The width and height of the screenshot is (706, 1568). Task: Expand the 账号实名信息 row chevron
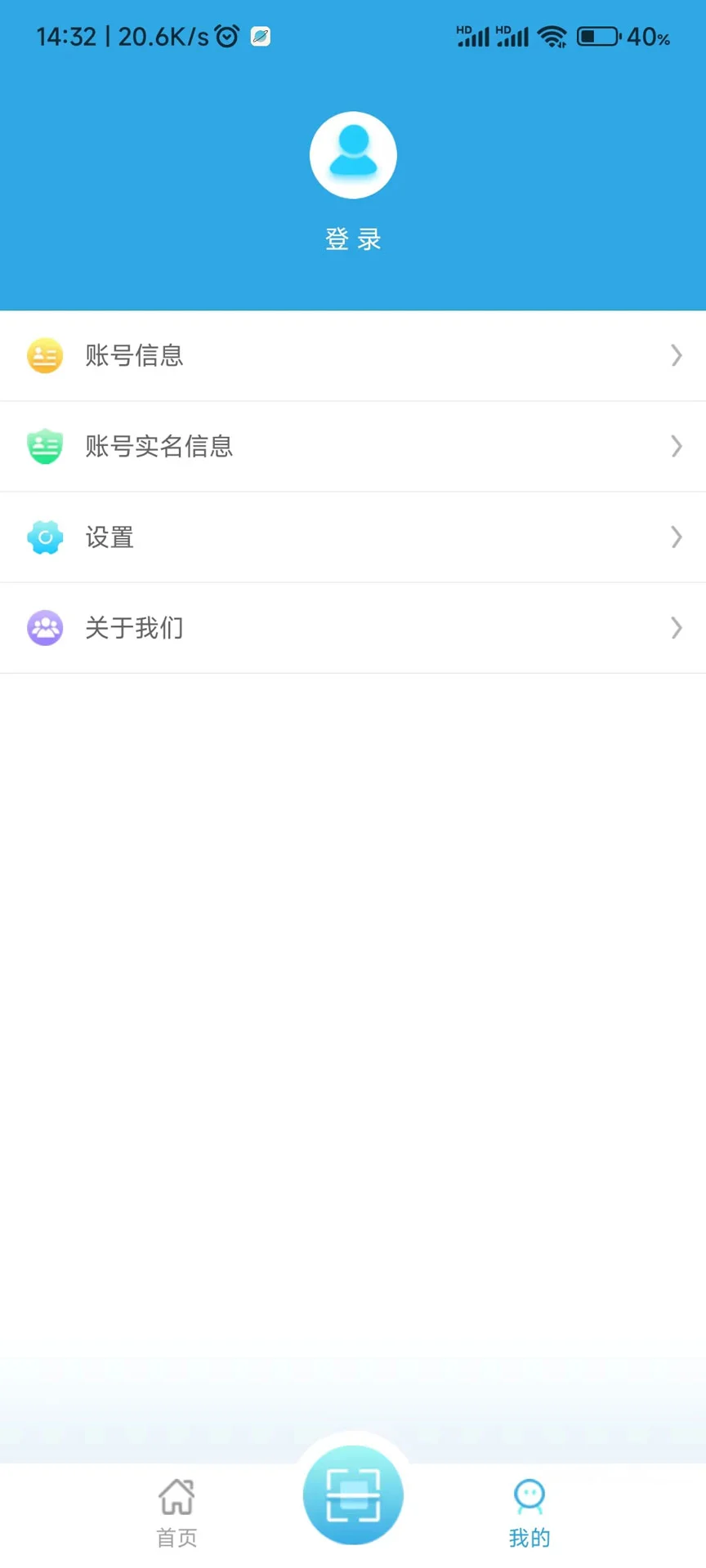[676, 446]
